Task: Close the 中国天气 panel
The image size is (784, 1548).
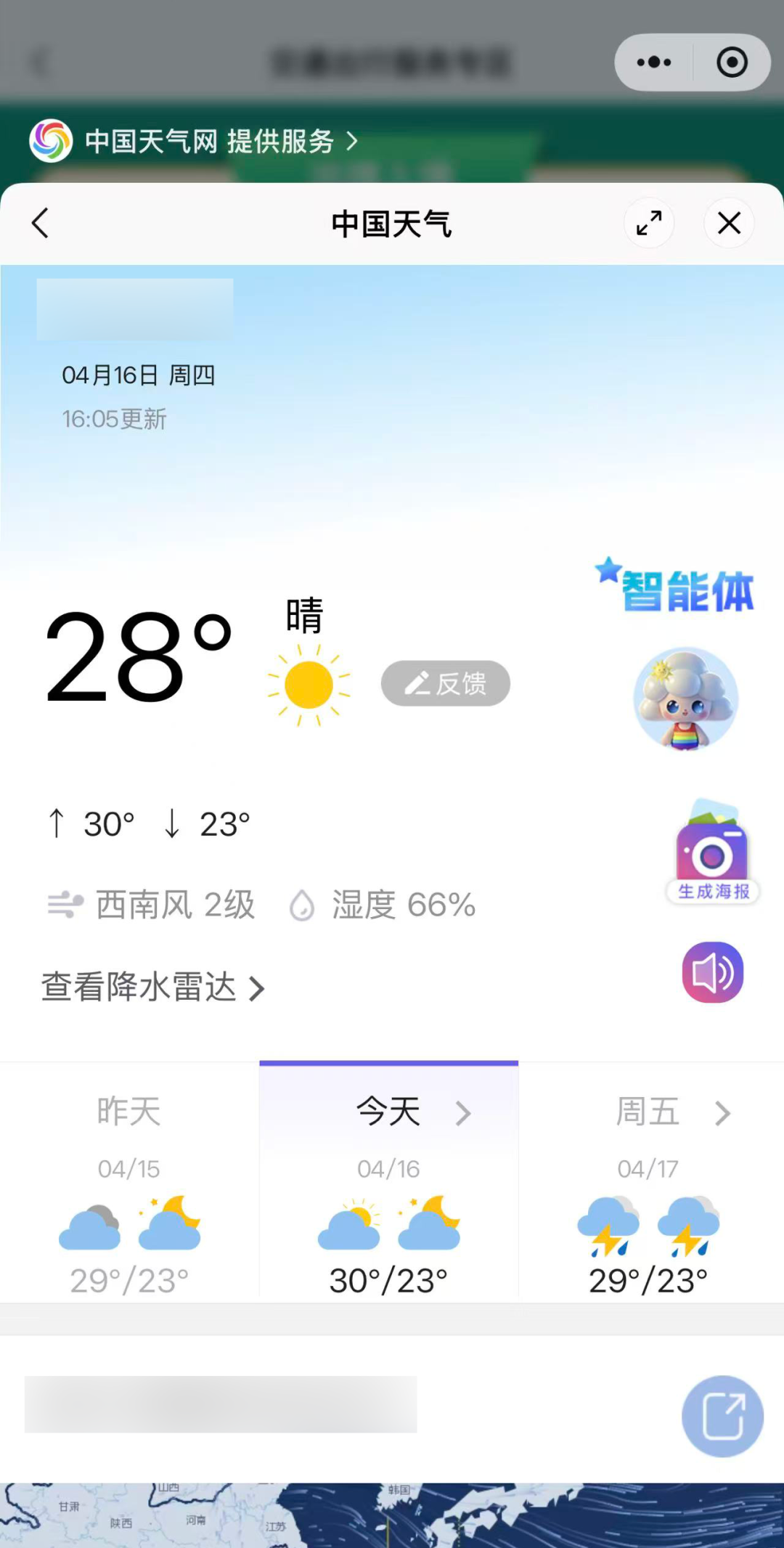Action: [729, 223]
